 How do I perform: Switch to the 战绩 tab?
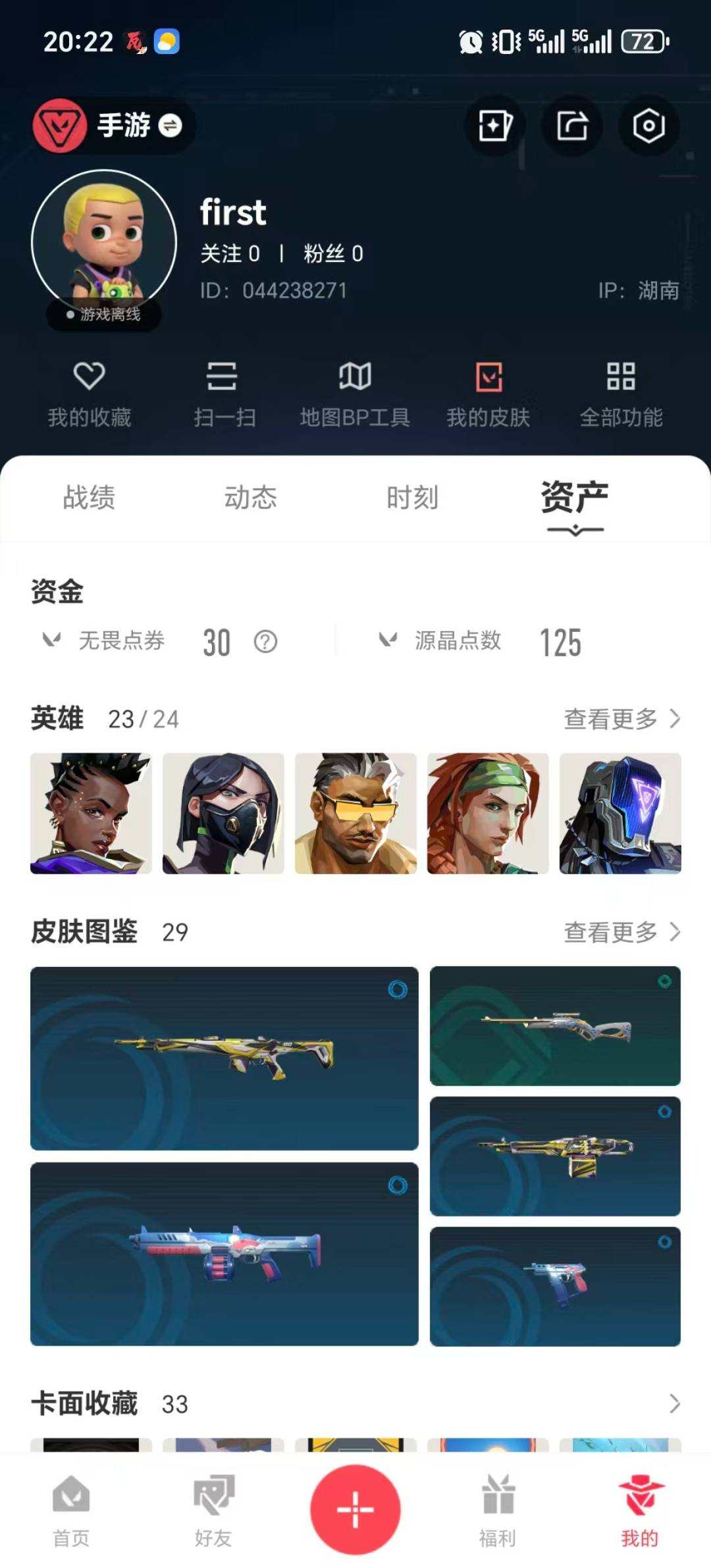[x=89, y=498]
